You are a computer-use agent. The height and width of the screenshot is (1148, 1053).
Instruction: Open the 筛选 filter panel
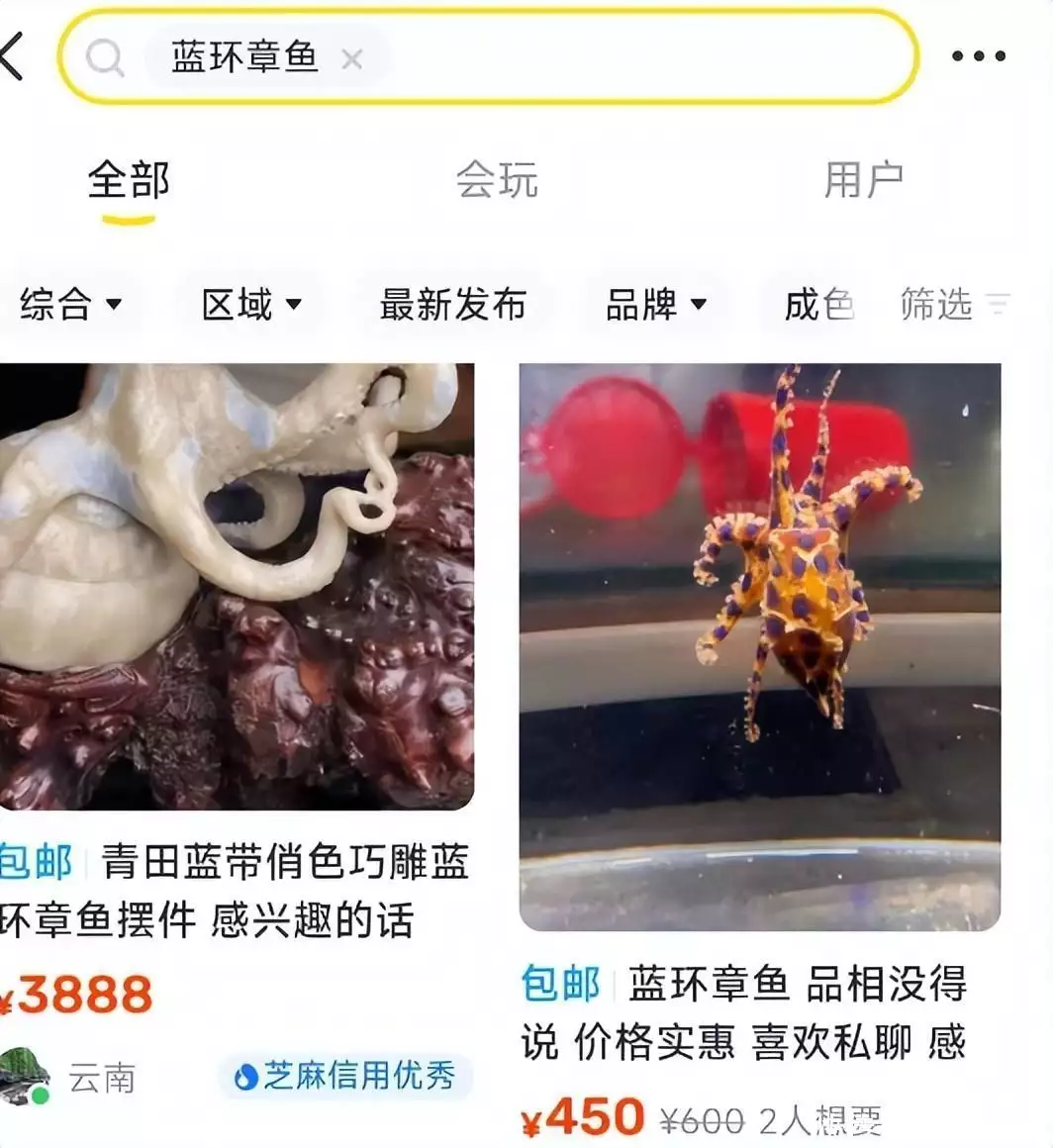click(x=954, y=304)
